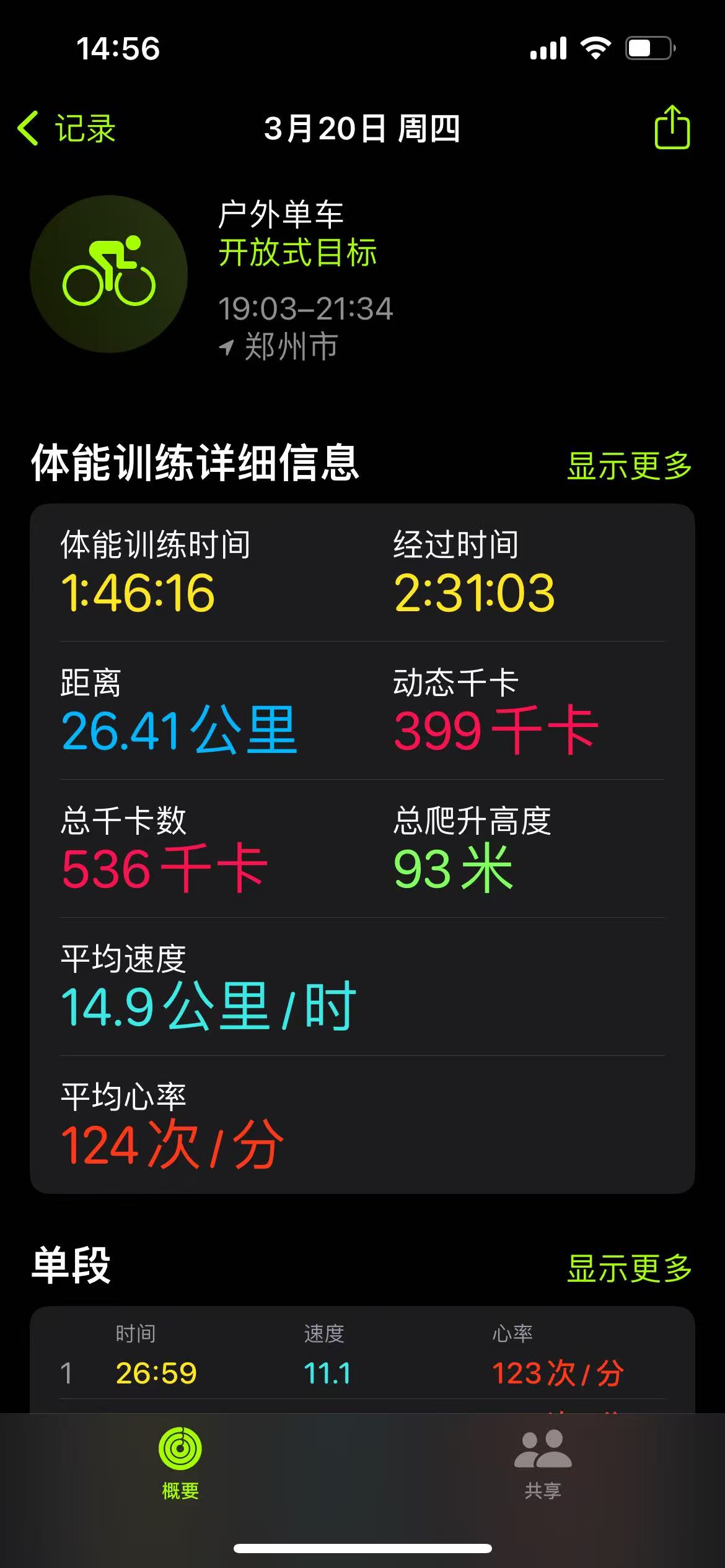Share this workout record
The image size is (725, 1568).
point(672,128)
